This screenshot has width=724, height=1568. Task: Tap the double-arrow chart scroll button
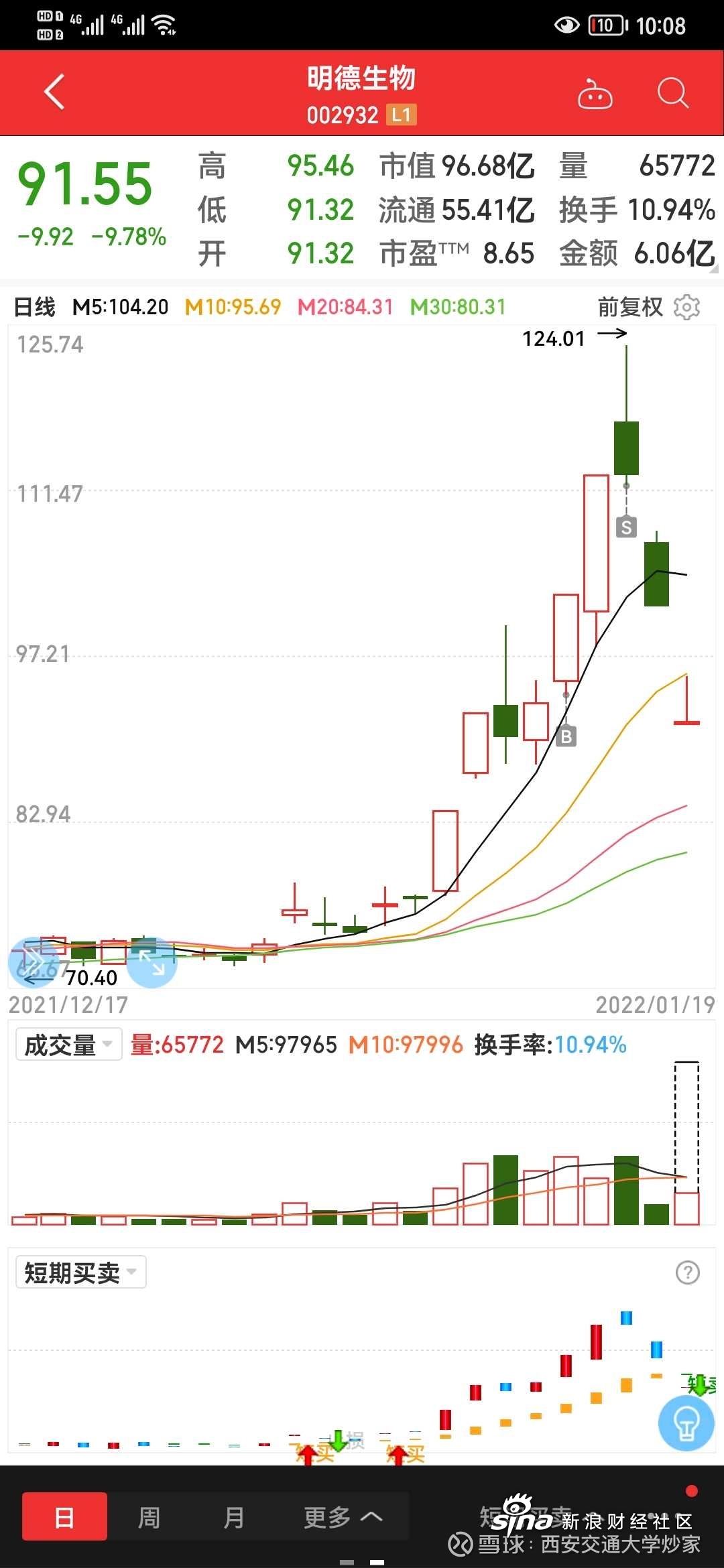coord(34,963)
